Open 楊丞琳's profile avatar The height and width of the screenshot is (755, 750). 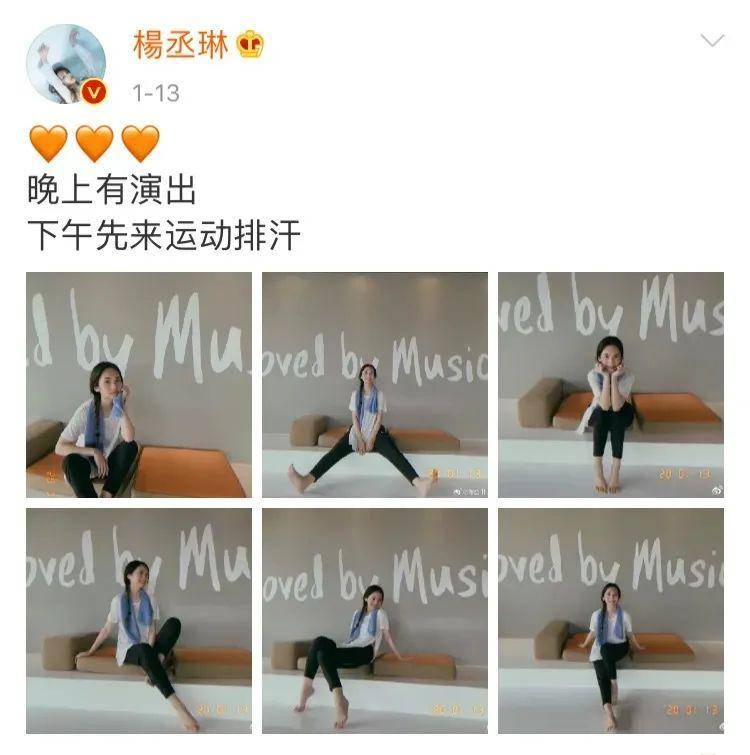[66, 64]
